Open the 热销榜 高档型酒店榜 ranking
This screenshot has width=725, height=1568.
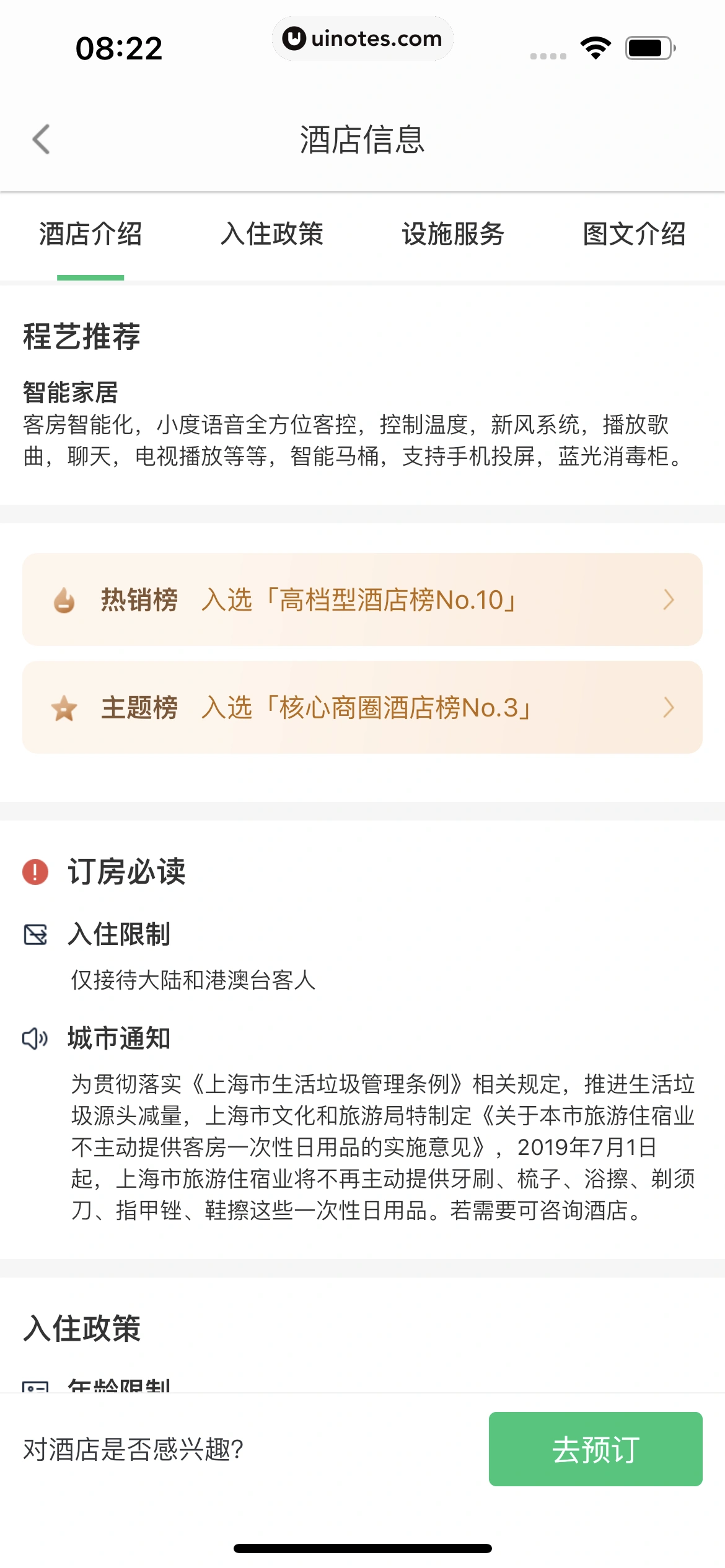click(362, 599)
